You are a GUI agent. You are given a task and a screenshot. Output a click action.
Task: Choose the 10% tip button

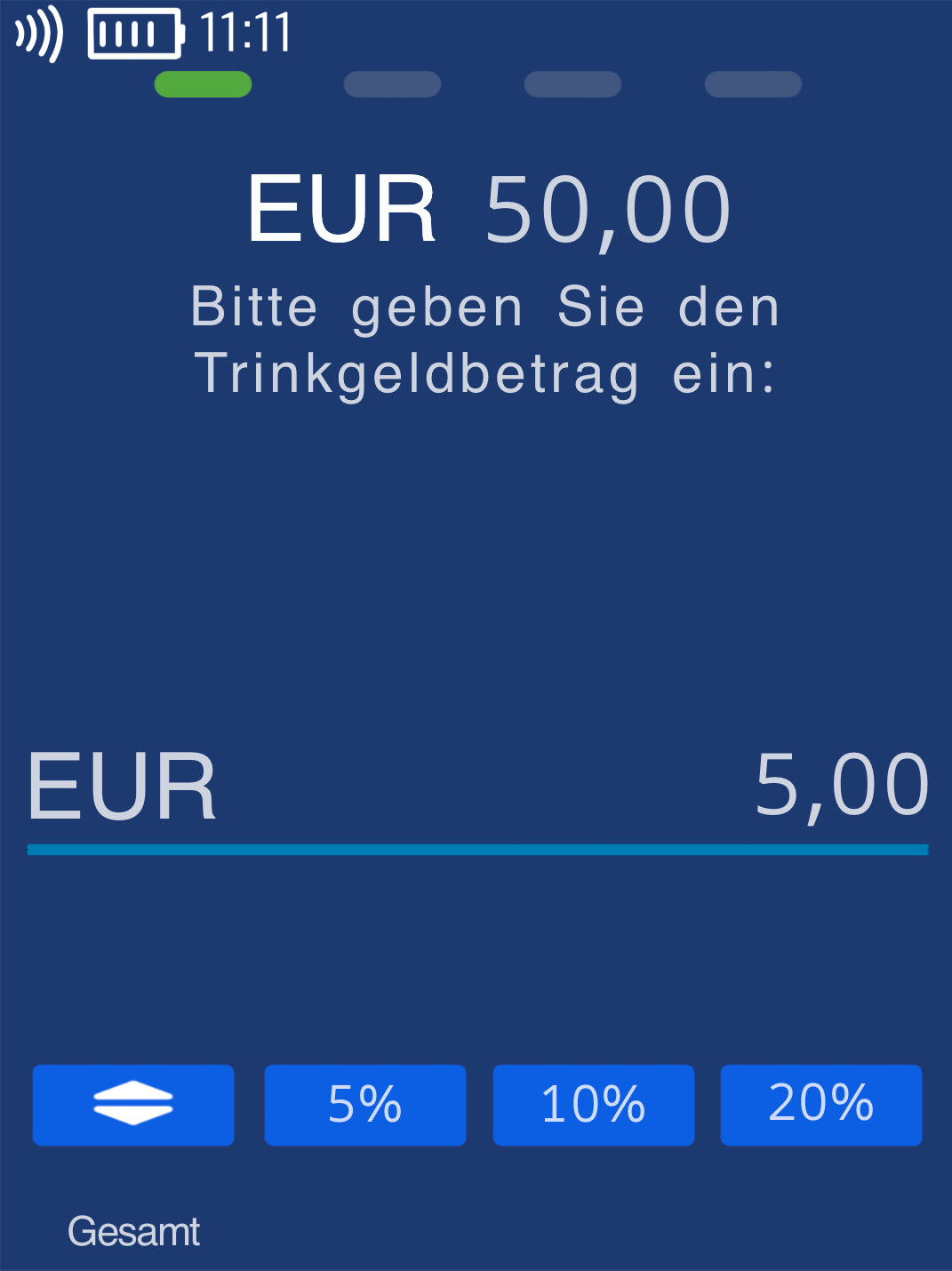click(x=593, y=1105)
